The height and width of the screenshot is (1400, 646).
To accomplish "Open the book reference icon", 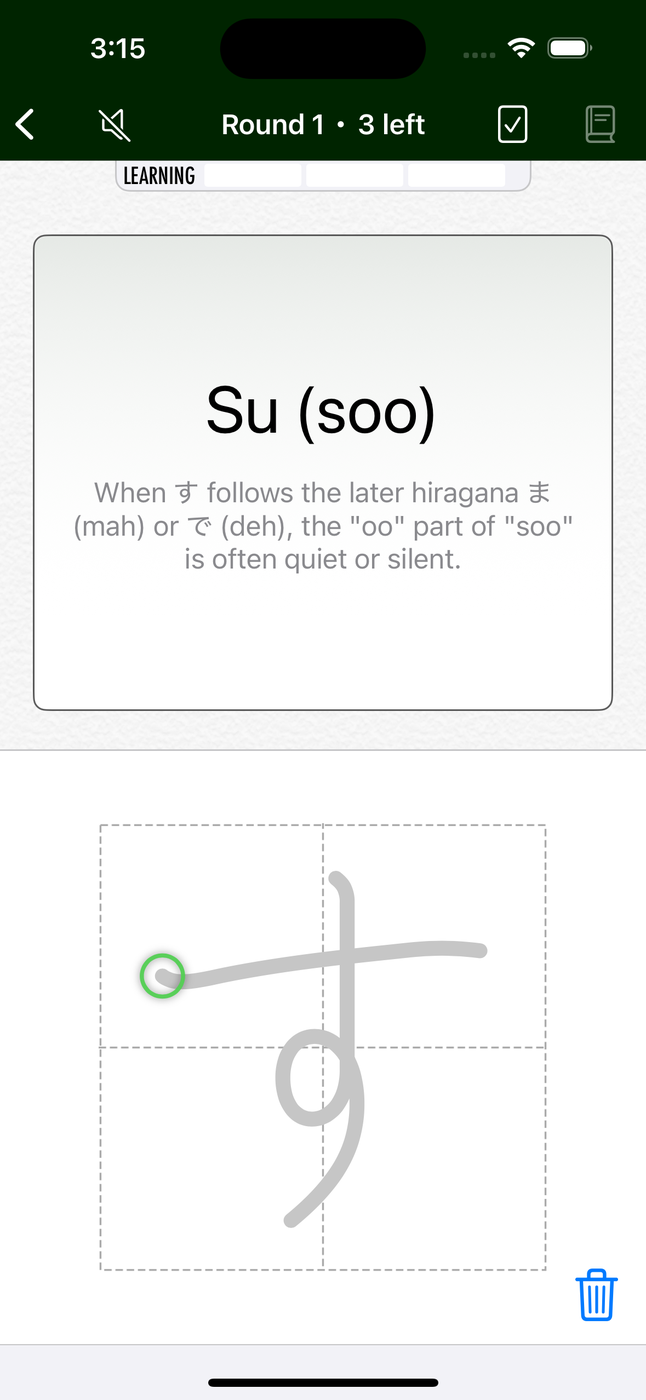I will click(x=600, y=125).
